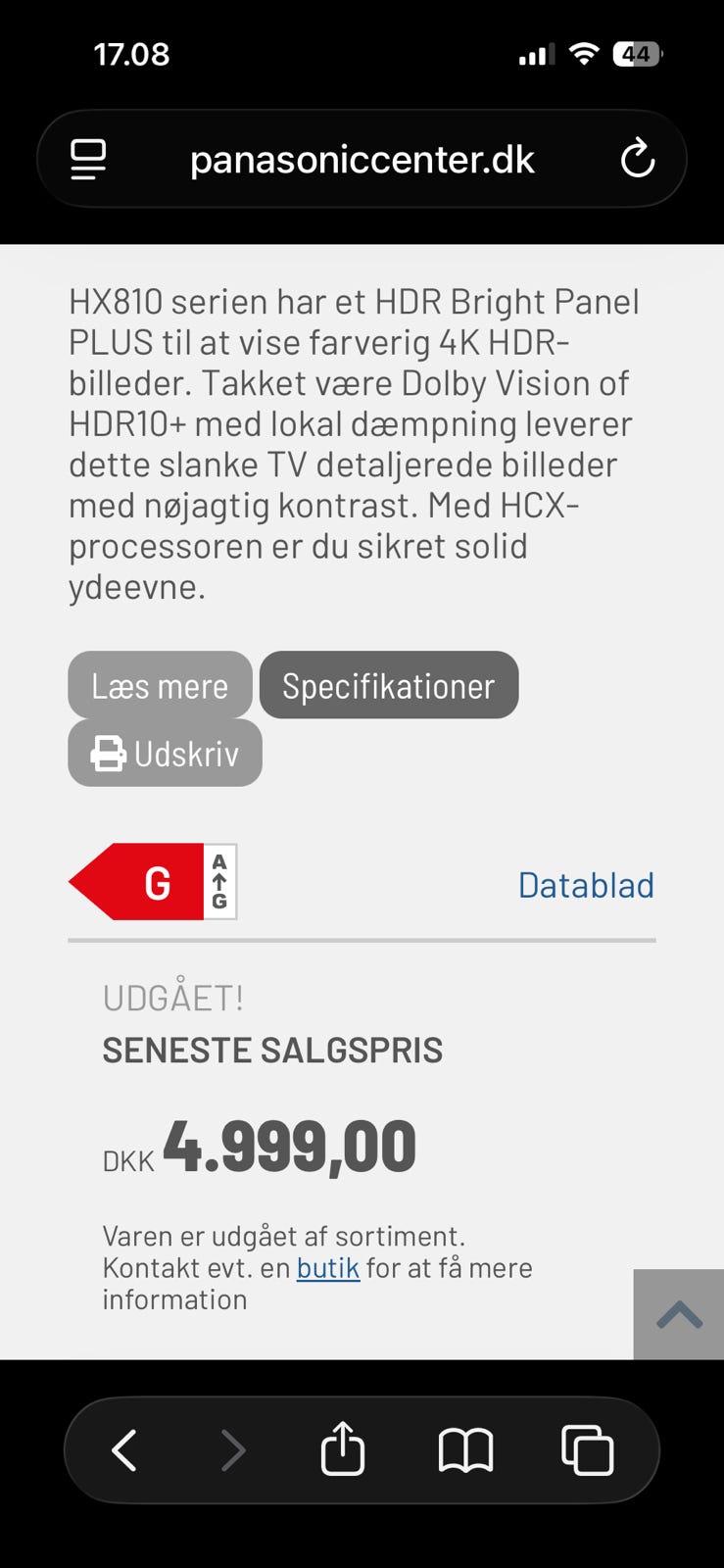Open Bookmarks via the book icon

tap(468, 1449)
